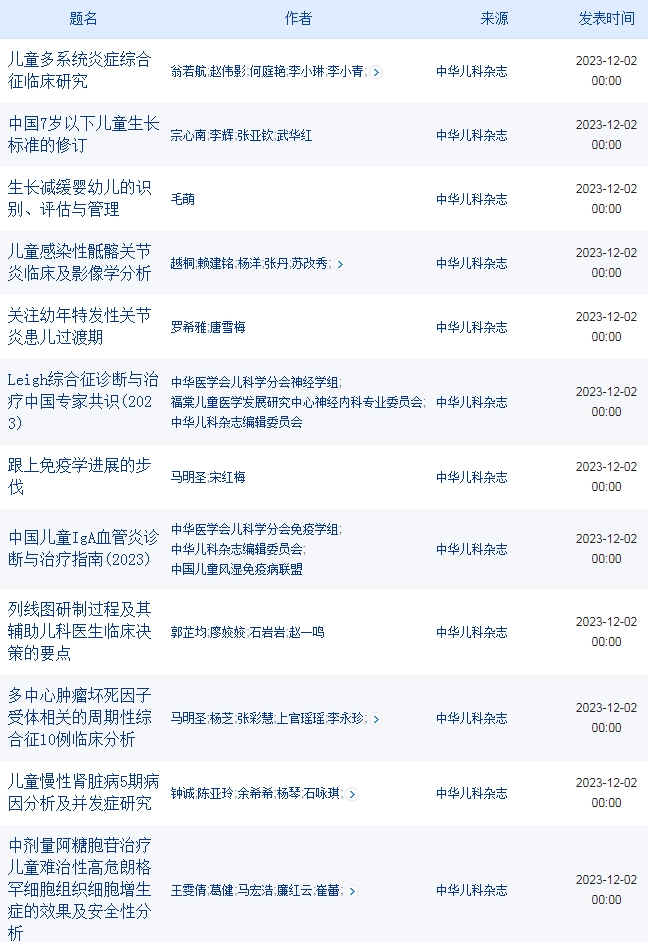
Task: Open author 宋红梅's page
Action: [227, 477]
